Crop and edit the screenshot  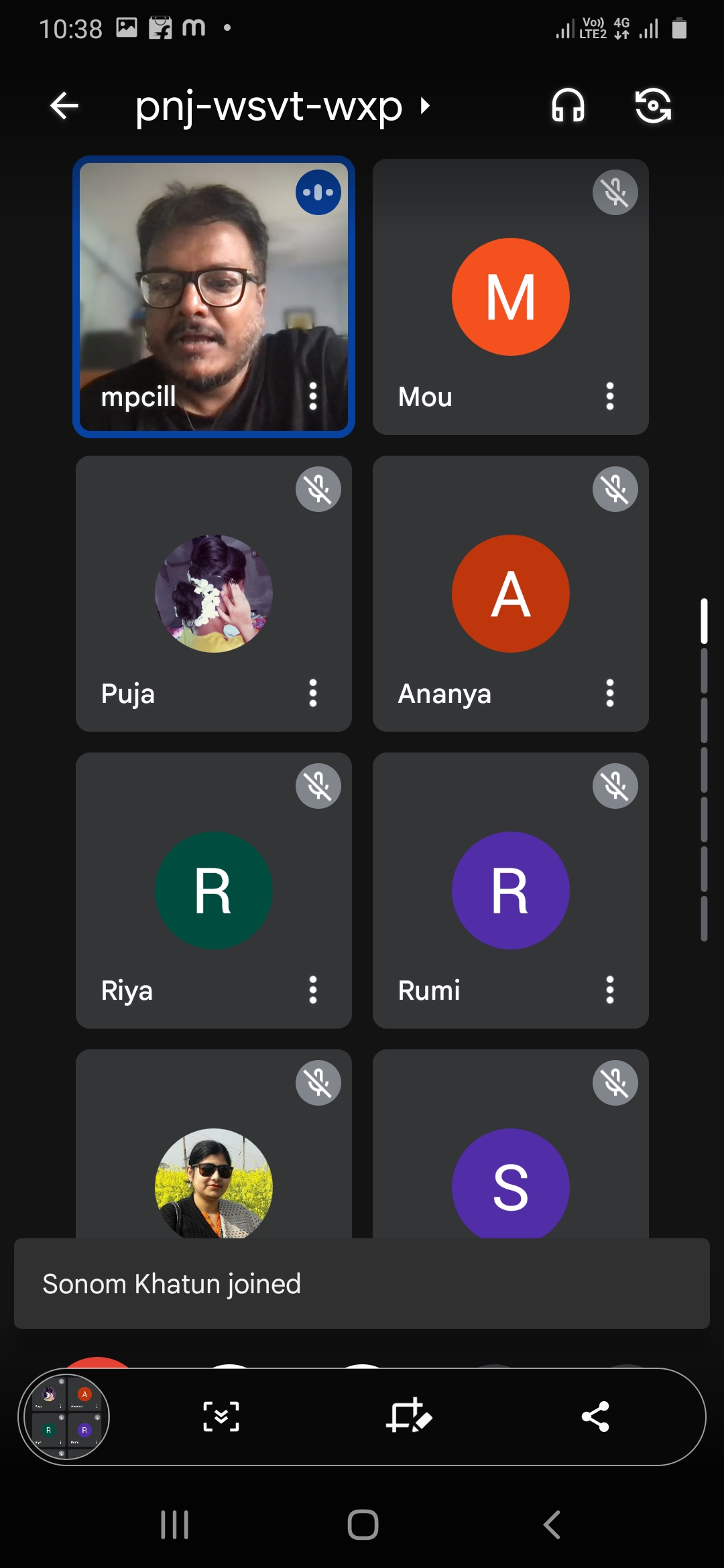(409, 1417)
